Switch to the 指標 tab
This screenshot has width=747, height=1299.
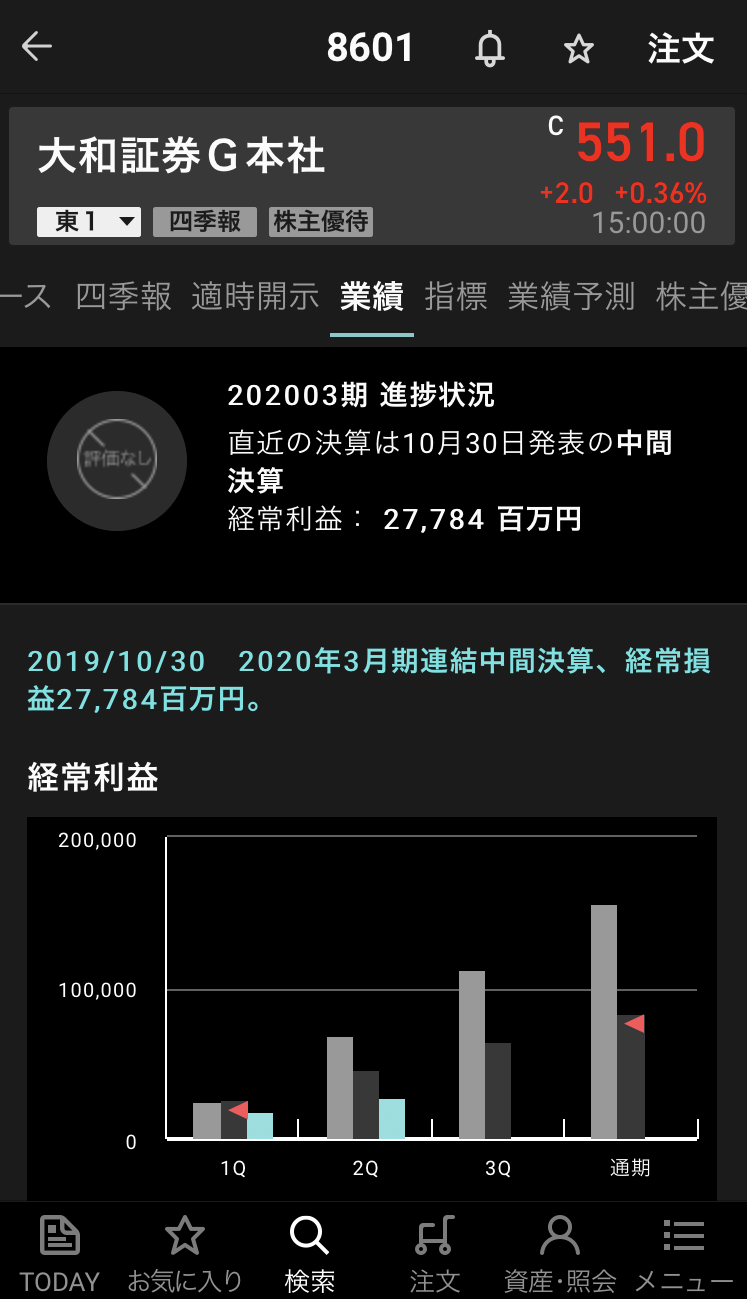tap(455, 296)
